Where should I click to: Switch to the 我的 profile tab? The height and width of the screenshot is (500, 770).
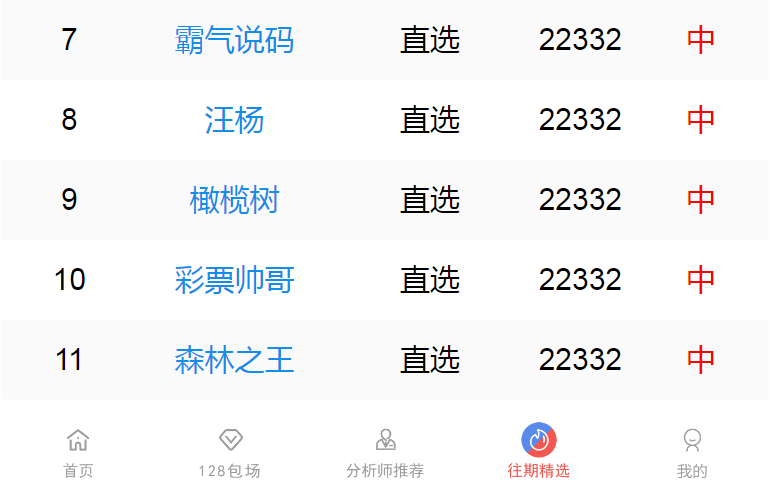pyautogui.click(x=691, y=452)
